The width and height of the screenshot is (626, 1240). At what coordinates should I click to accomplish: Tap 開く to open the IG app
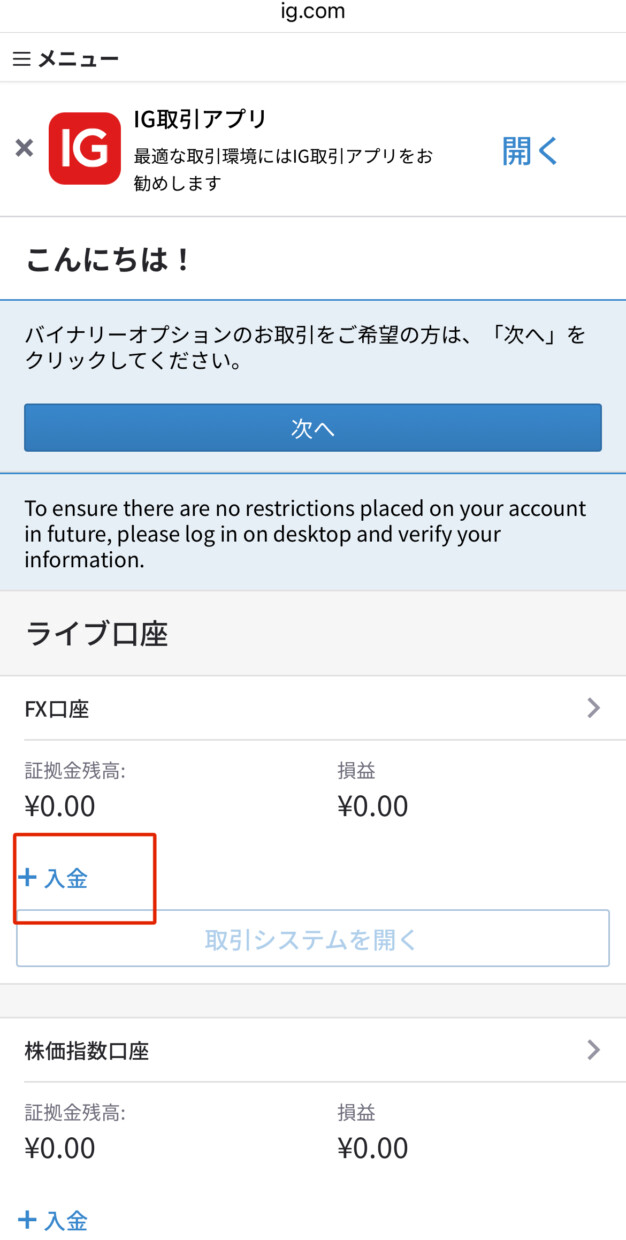[x=530, y=151]
